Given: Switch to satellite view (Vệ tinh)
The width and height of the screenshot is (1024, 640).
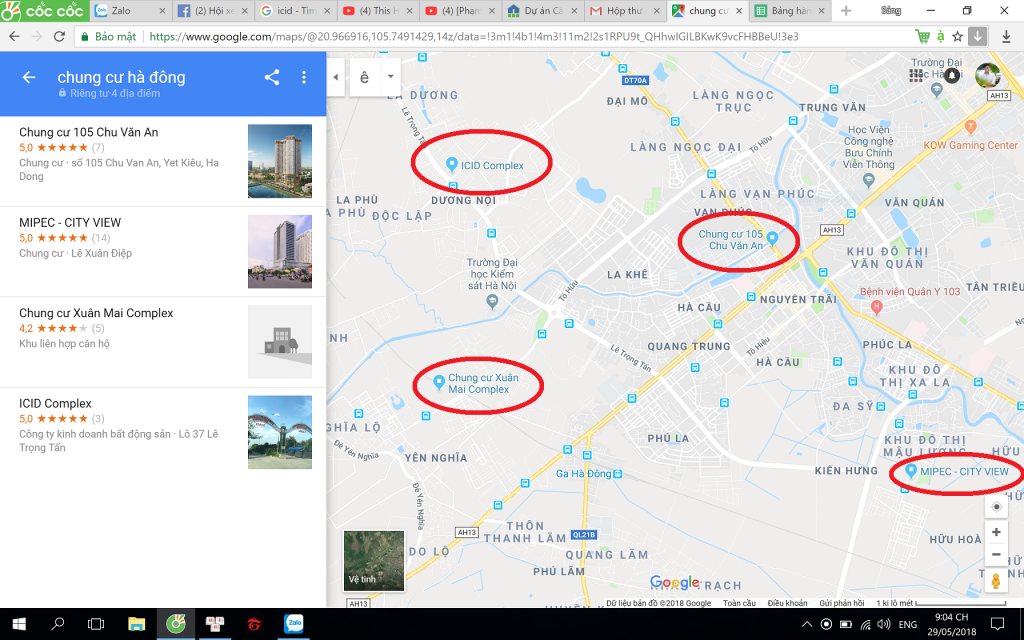Looking at the screenshot, I should (373, 560).
